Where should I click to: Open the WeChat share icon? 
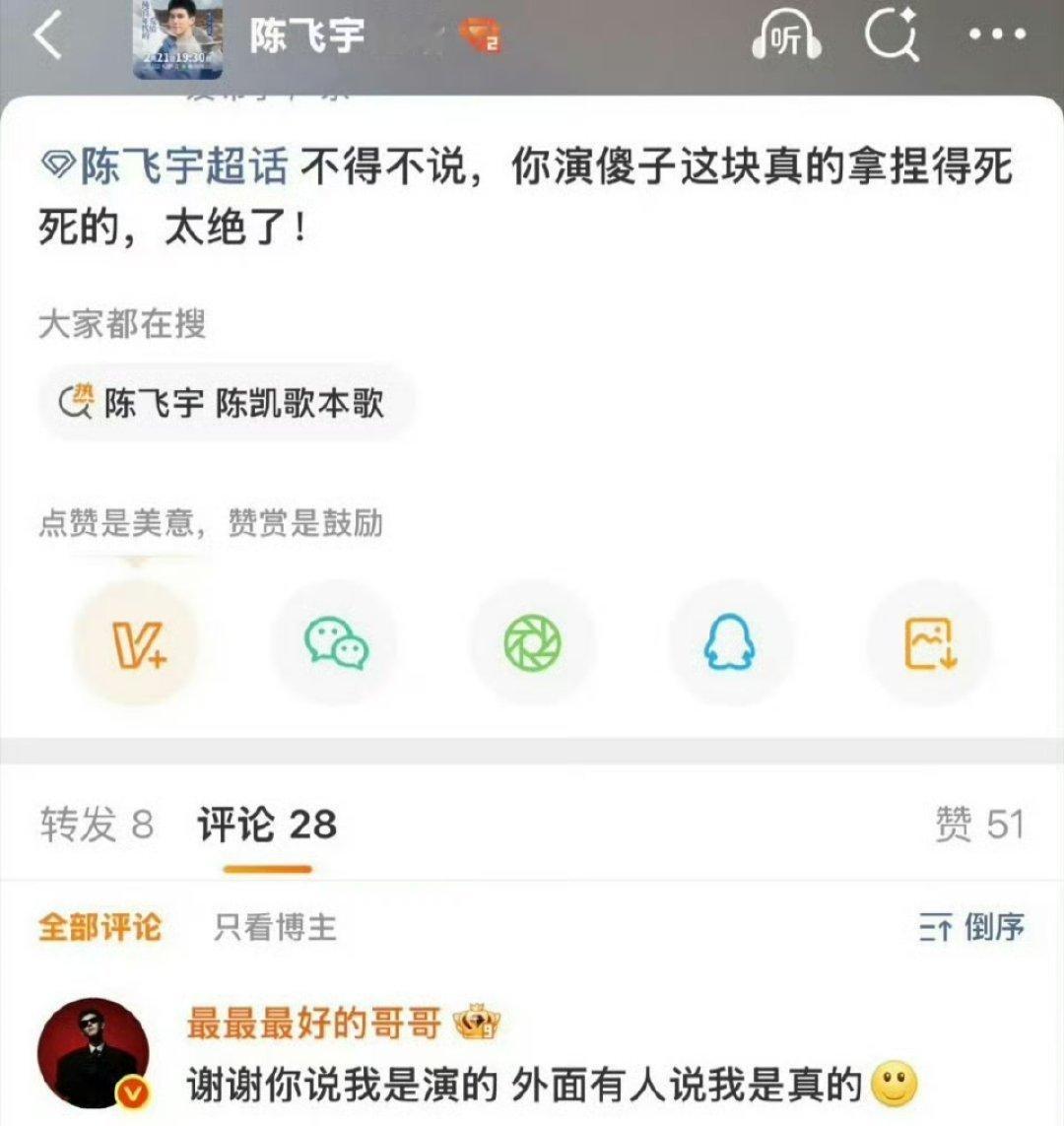coord(335,643)
